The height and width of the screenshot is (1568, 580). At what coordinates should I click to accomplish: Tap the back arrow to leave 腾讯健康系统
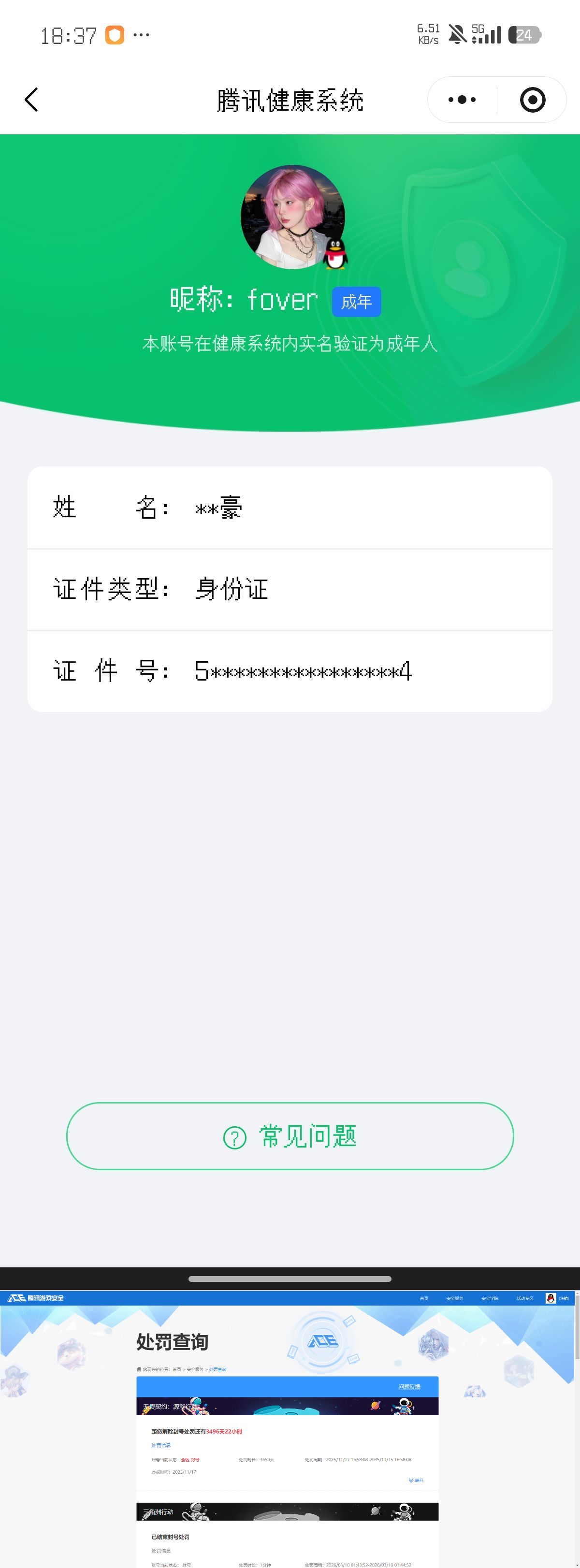pos(30,99)
